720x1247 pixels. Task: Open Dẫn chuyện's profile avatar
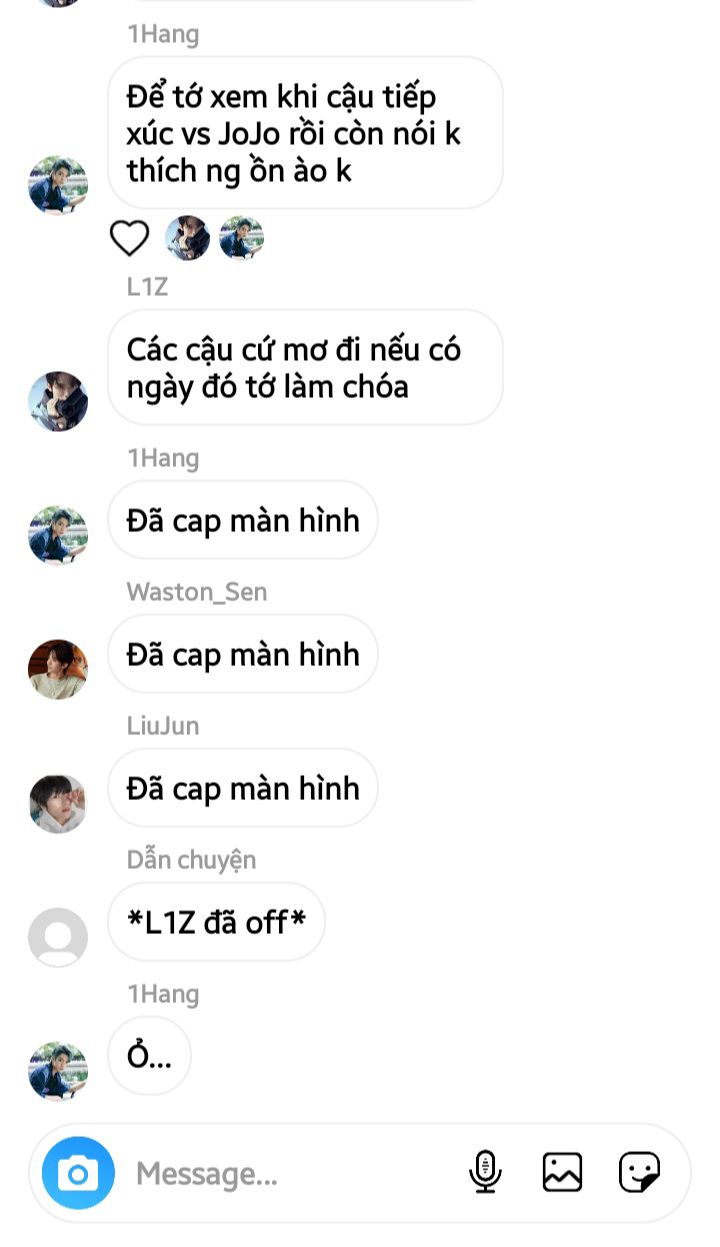tap(58, 937)
